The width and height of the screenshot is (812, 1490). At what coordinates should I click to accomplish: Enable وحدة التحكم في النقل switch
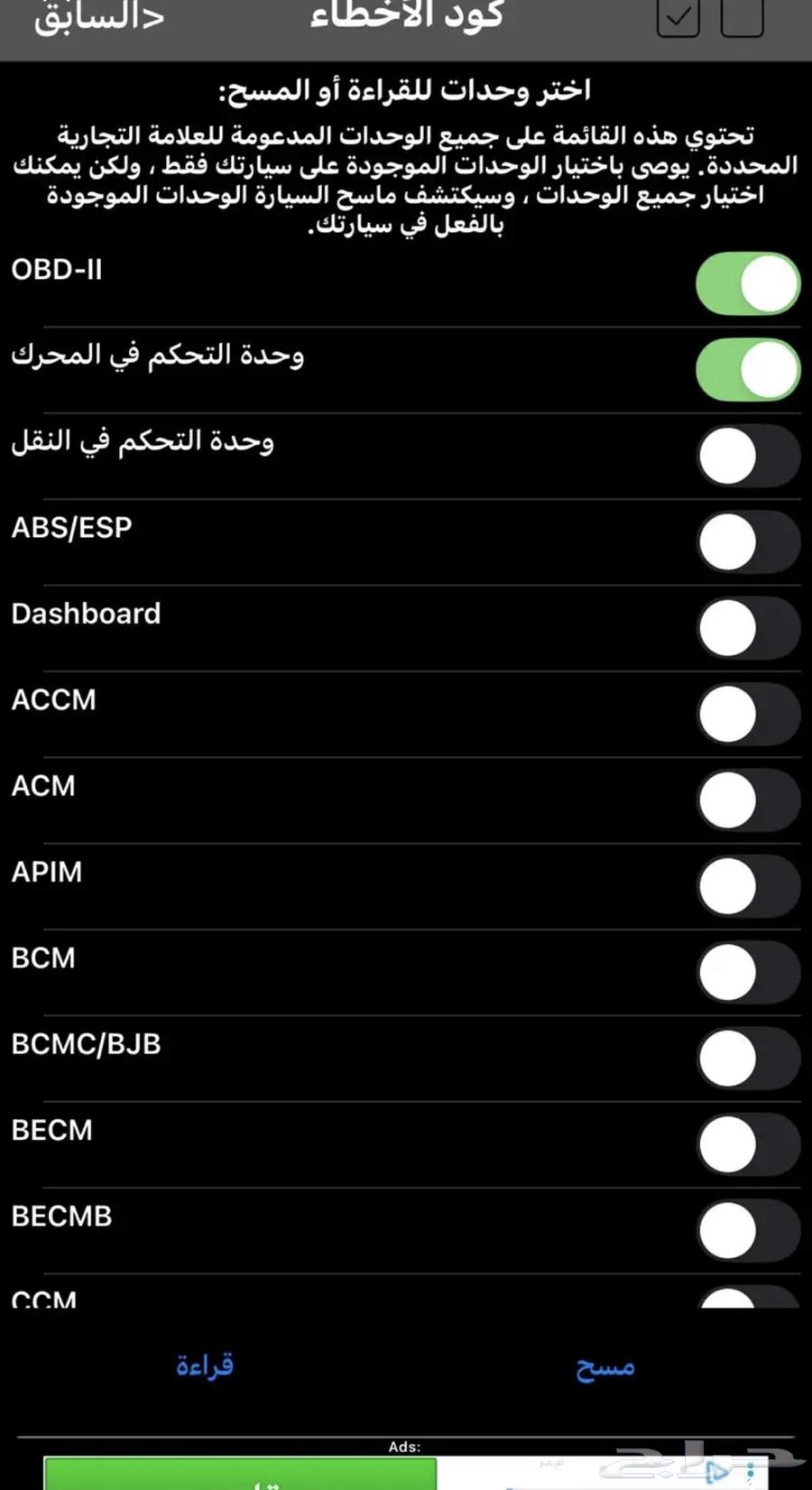pos(748,456)
